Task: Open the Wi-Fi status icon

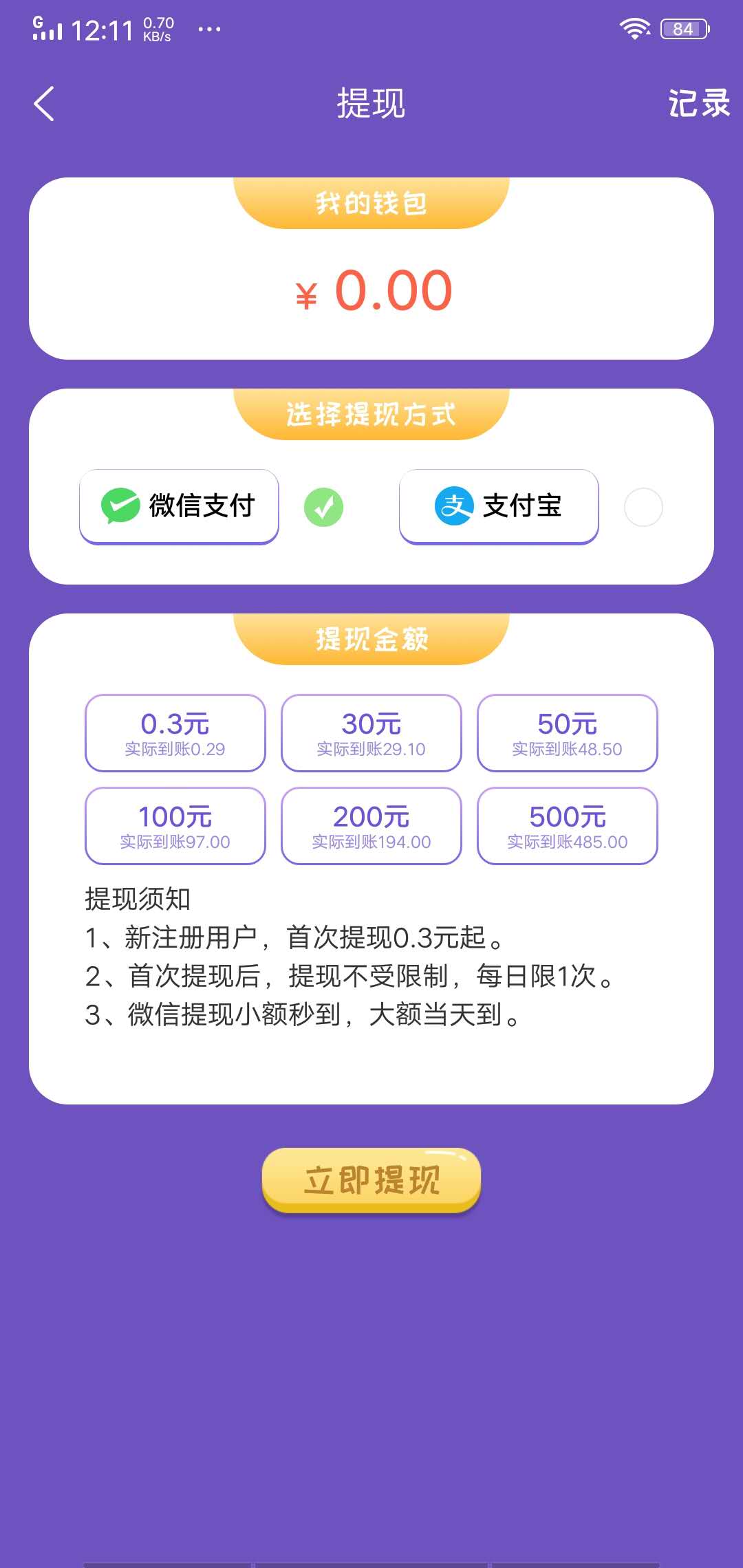Action: click(x=634, y=28)
